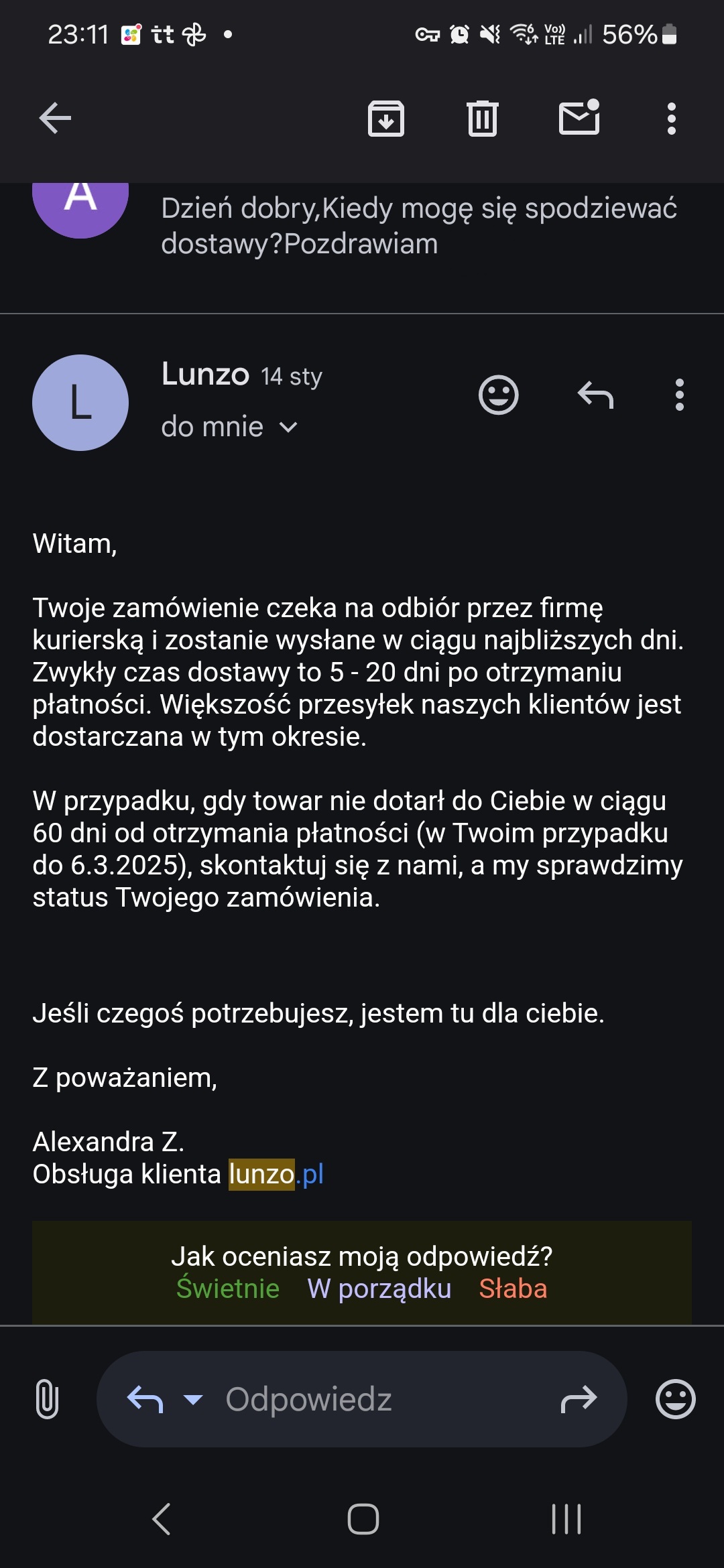Delete this email with trash icon
This screenshot has width=724, height=1568.
click(482, 119)
